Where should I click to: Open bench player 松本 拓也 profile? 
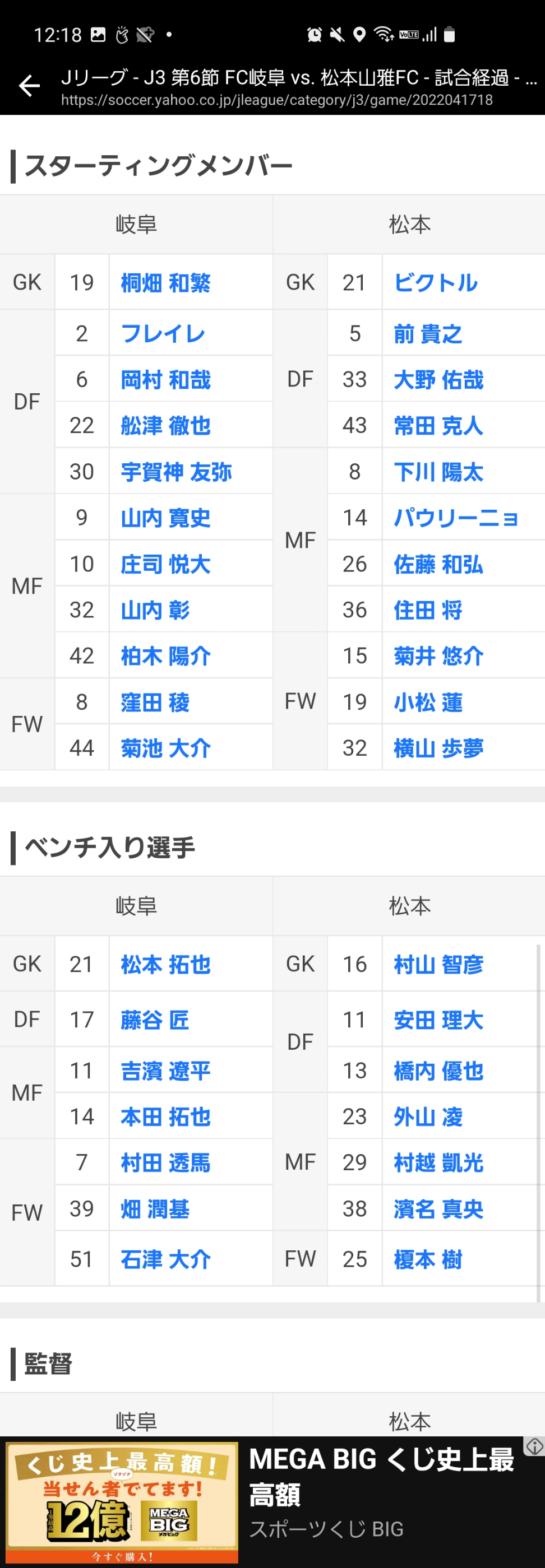tap(165, 965)
